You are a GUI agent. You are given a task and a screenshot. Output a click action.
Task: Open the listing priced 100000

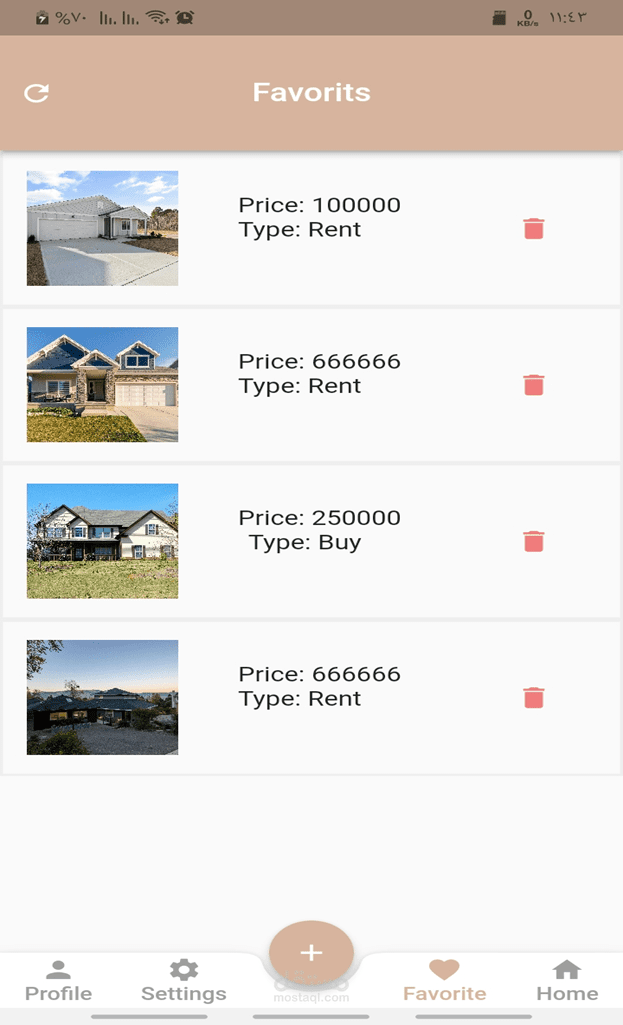[311, 229]
